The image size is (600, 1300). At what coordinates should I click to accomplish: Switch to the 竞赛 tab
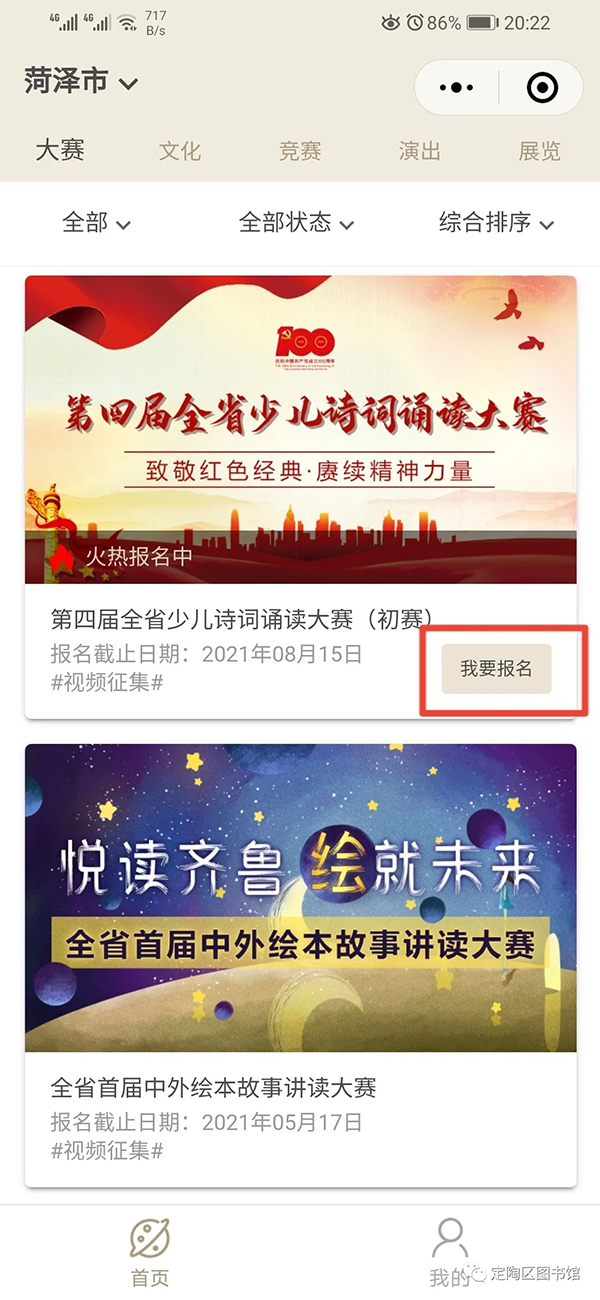300,151
